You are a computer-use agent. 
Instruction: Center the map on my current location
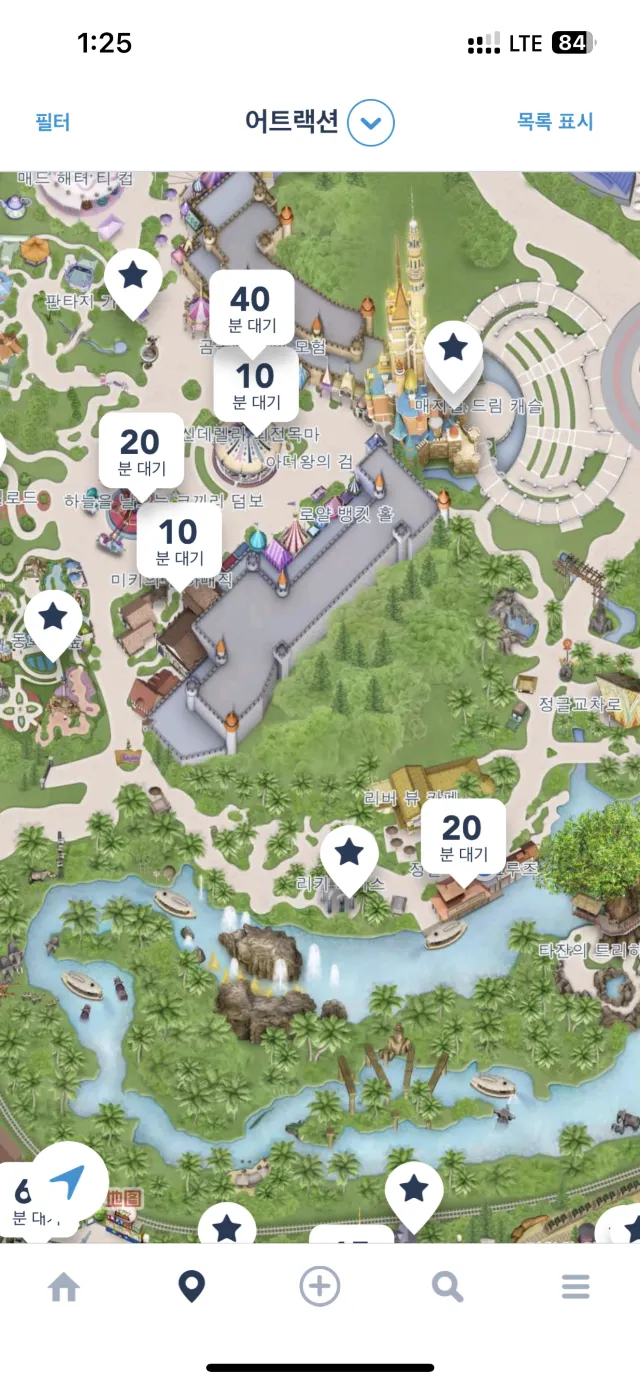point(68,1183)
